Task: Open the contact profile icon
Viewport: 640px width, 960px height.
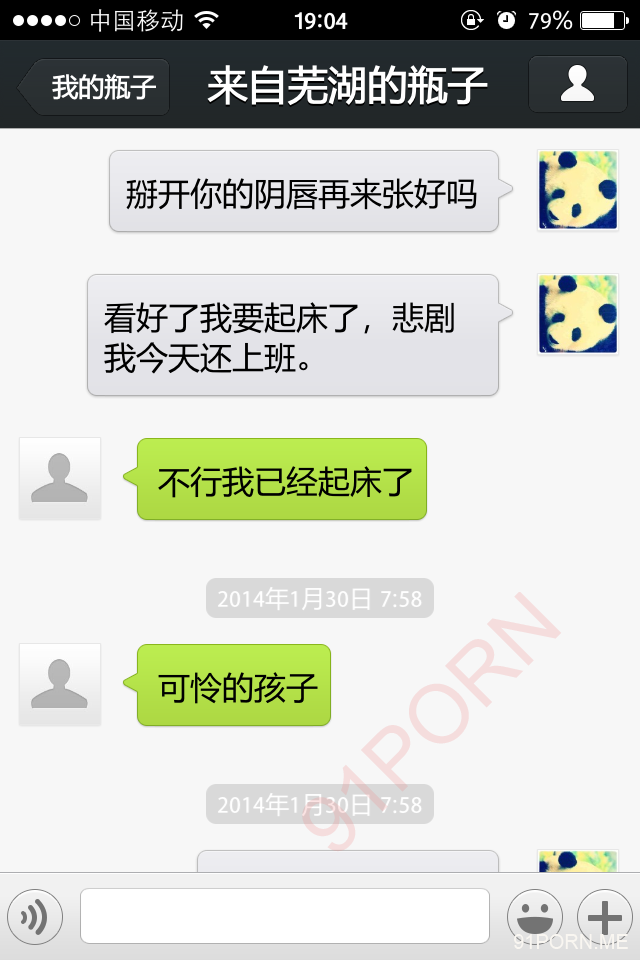Action: pos(577,84)
